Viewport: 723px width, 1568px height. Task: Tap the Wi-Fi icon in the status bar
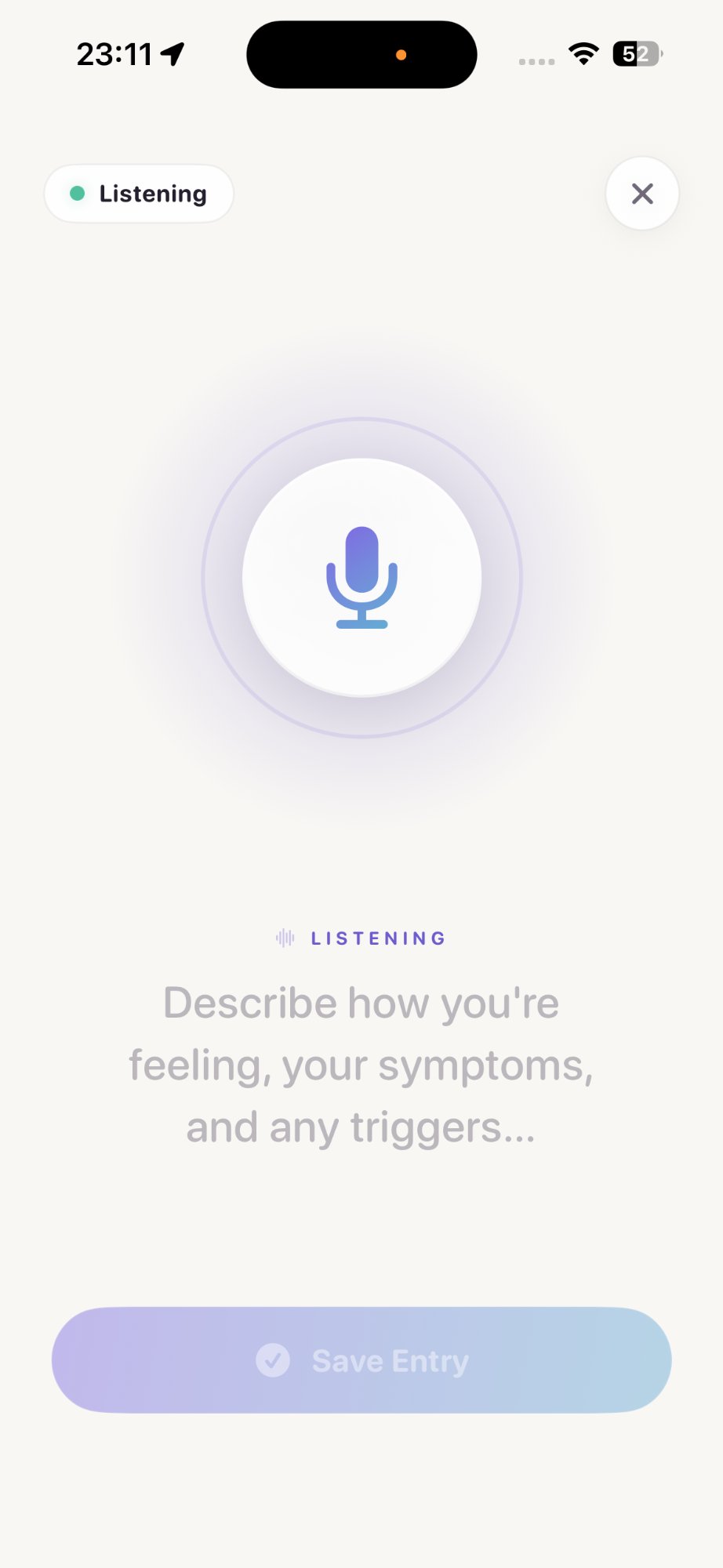click(582, 53)
